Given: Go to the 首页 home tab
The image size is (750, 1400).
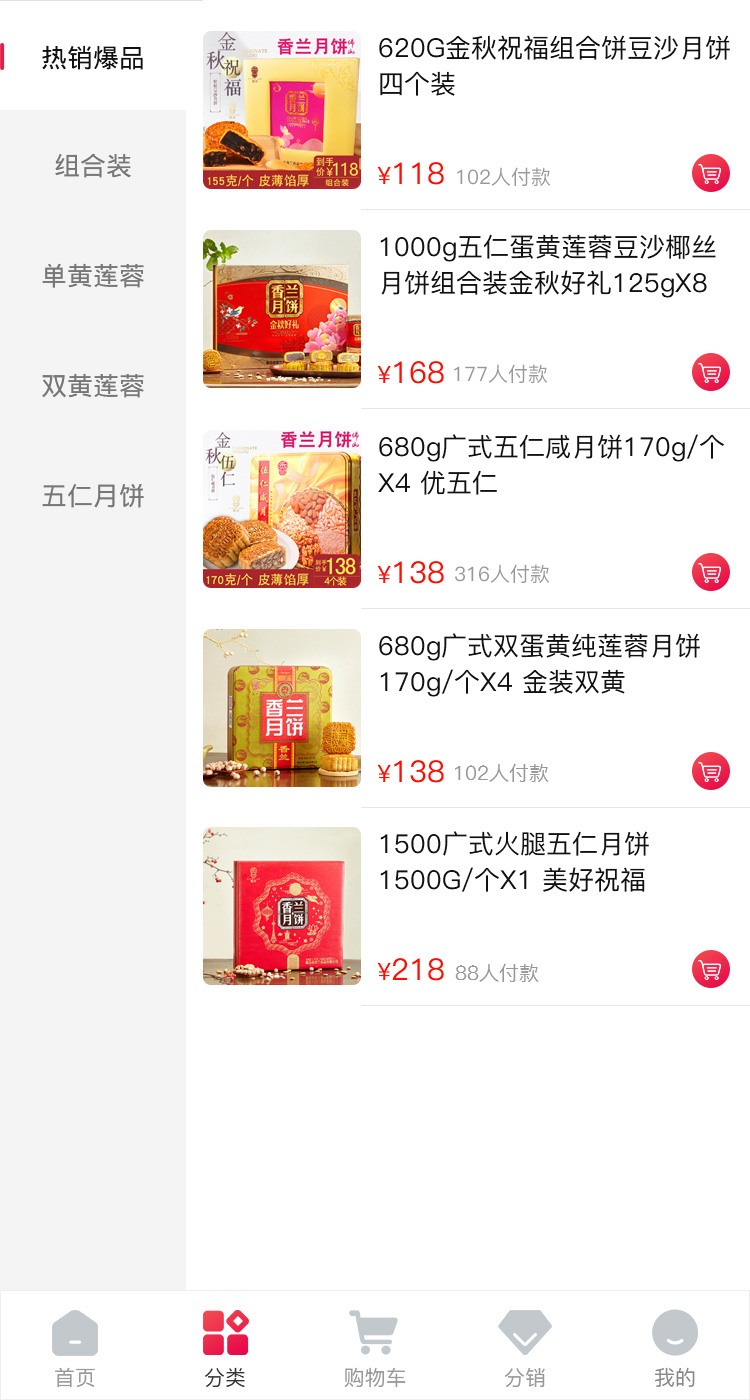Looking at the screenshot, I should pos(75,1348).
